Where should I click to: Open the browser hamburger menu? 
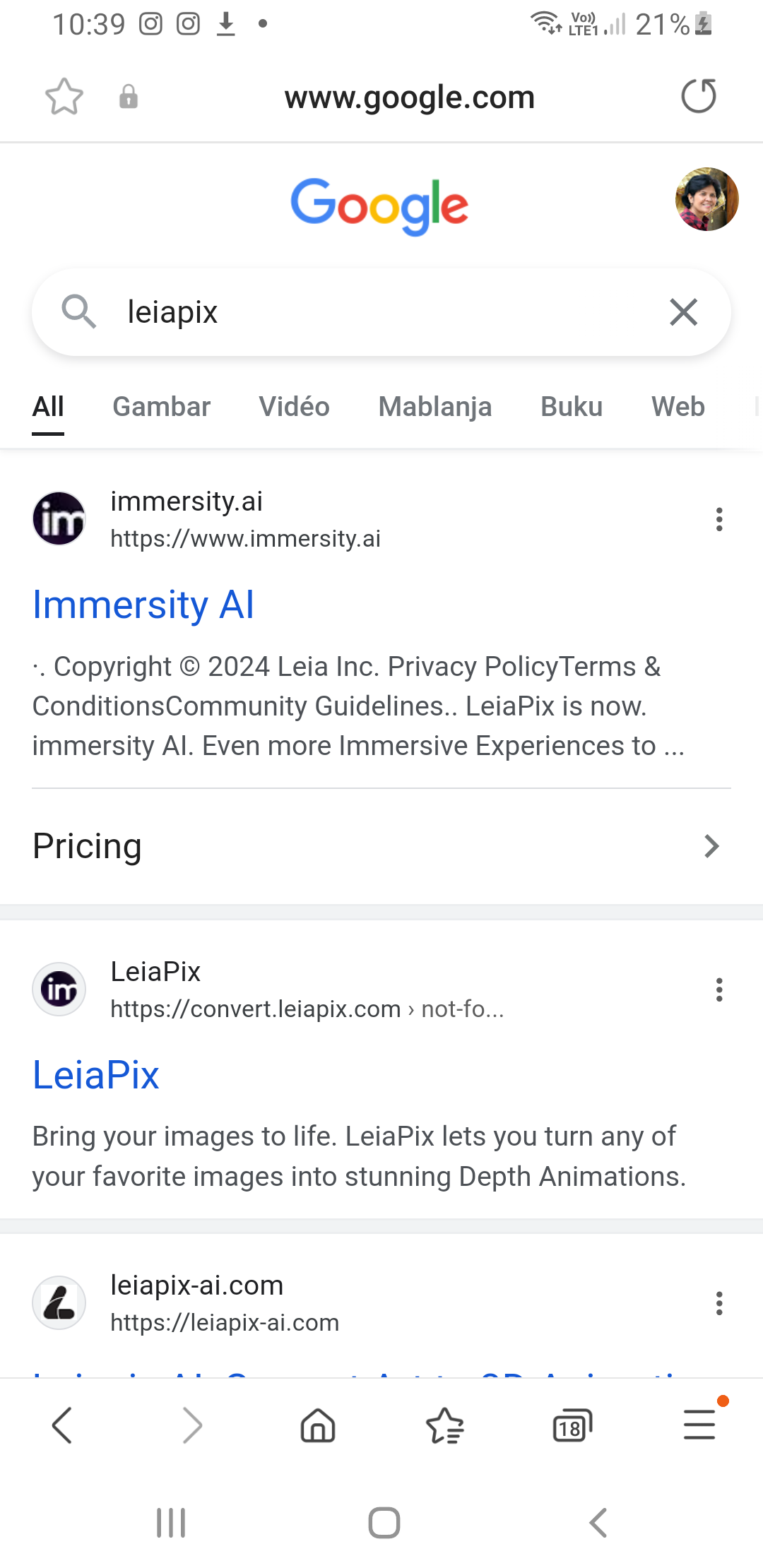coord(699,1424)
